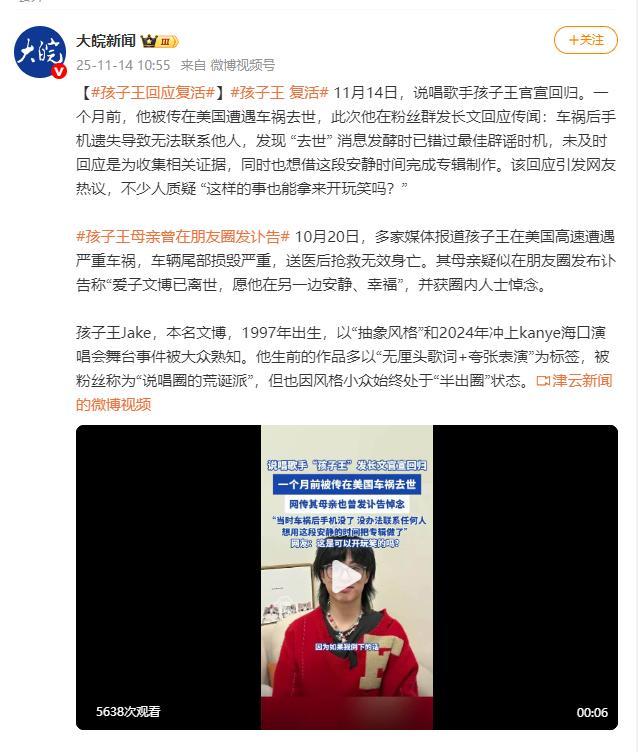The width and height of the screenshot is (638, 752).
Task: Play the embedded video
Action: [346, 577]
